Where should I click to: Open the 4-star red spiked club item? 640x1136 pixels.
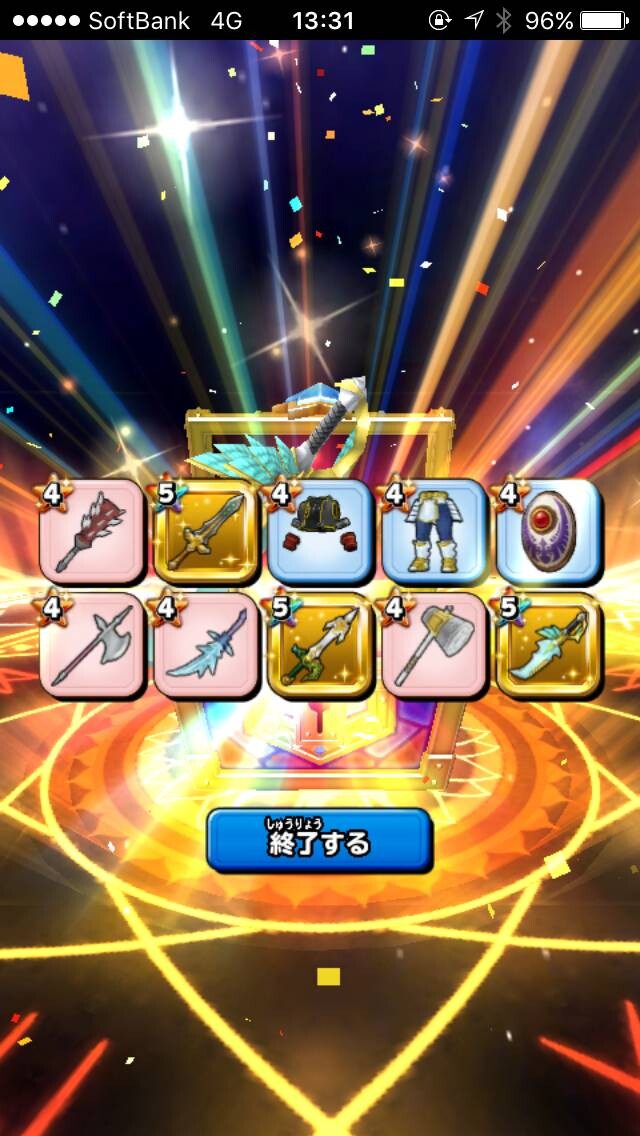92,531
